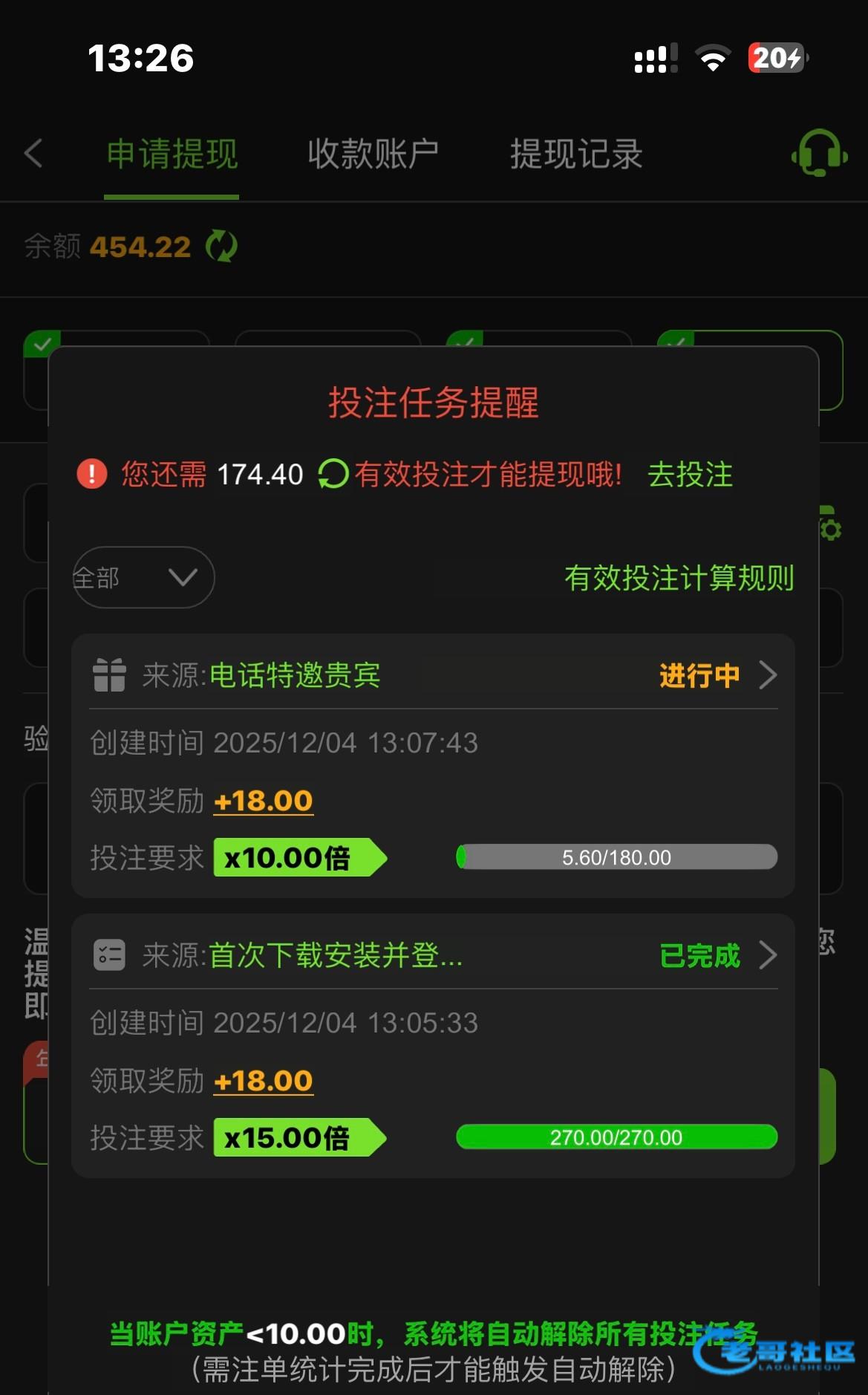Open the 首次下载安装并登 task details
Image resolution: width=868 pixels, height=1395 pixels.
click(434, 955)
